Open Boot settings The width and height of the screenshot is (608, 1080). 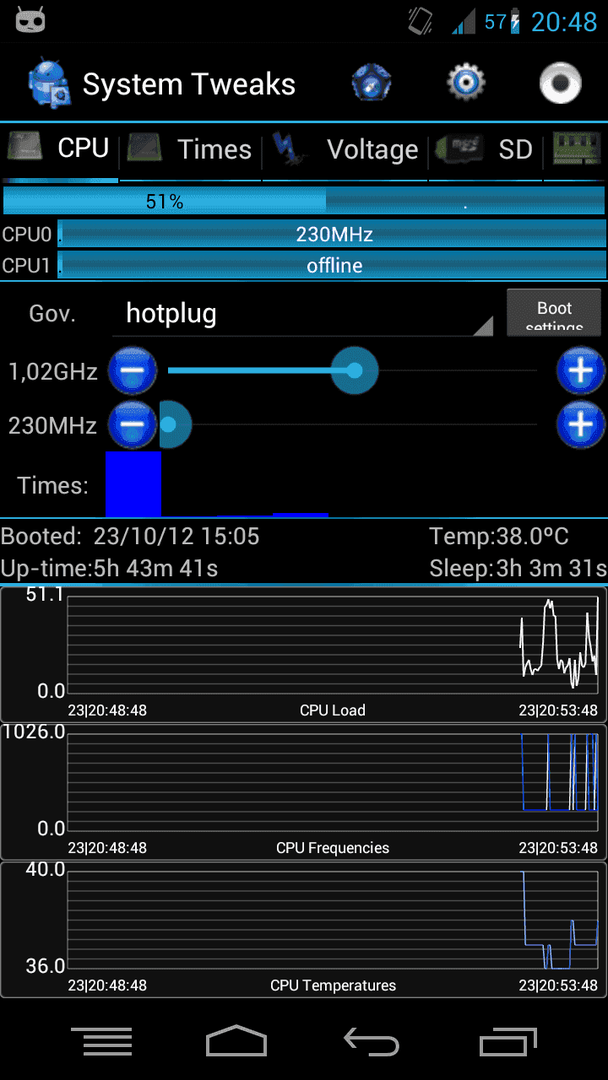pyautogui.click(x=553, y=312)
